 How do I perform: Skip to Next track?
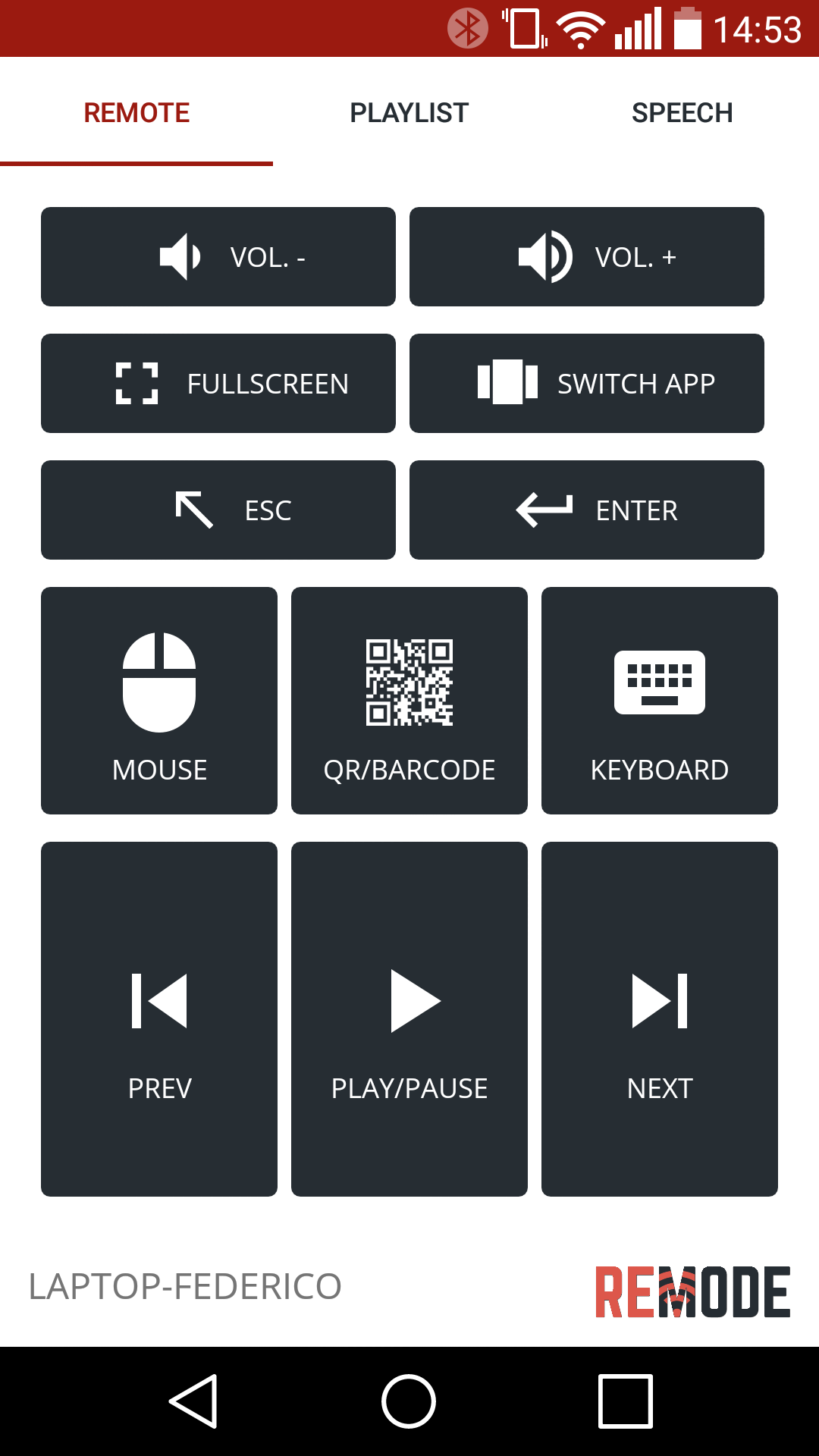tap(660, 1019)
